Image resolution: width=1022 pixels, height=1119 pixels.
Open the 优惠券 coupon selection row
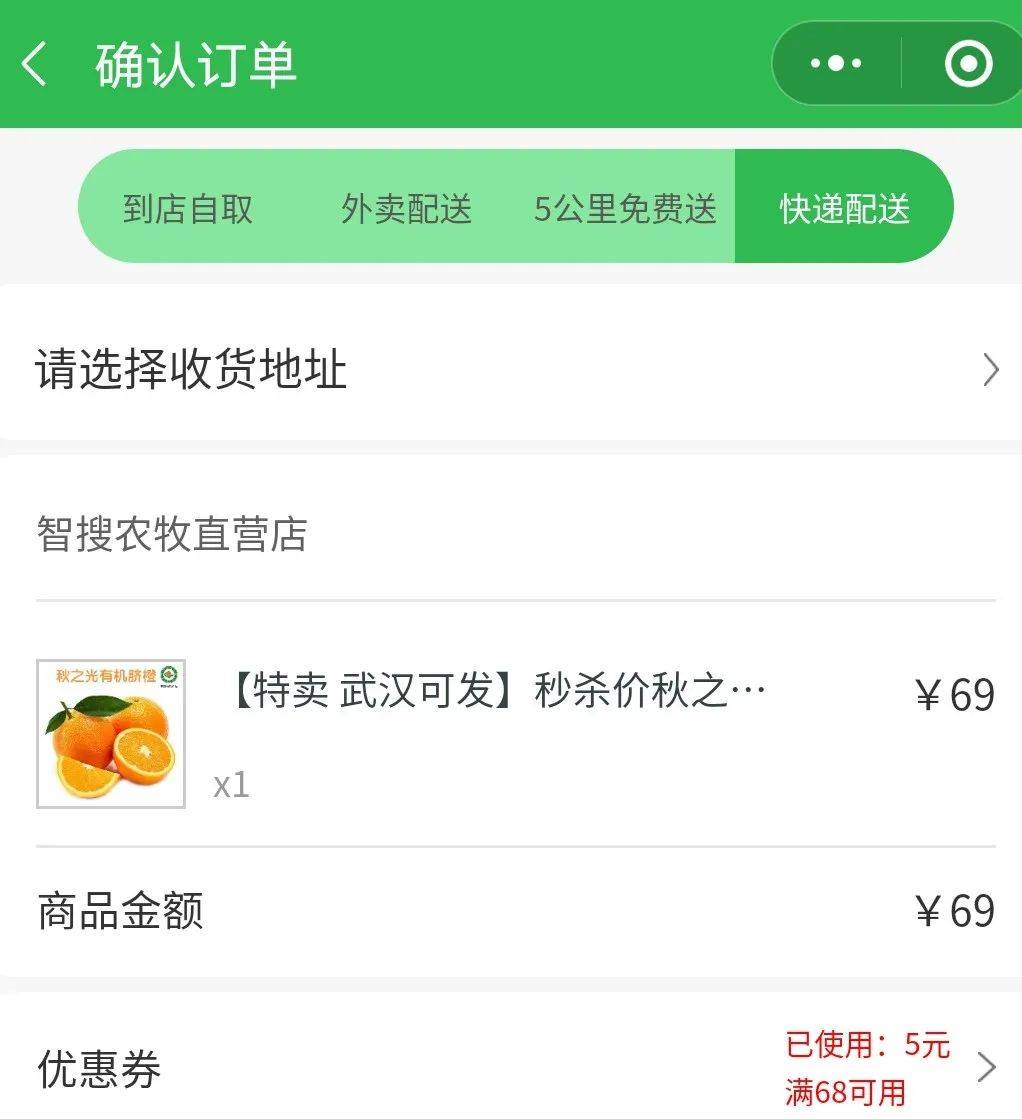[510, 1068]
